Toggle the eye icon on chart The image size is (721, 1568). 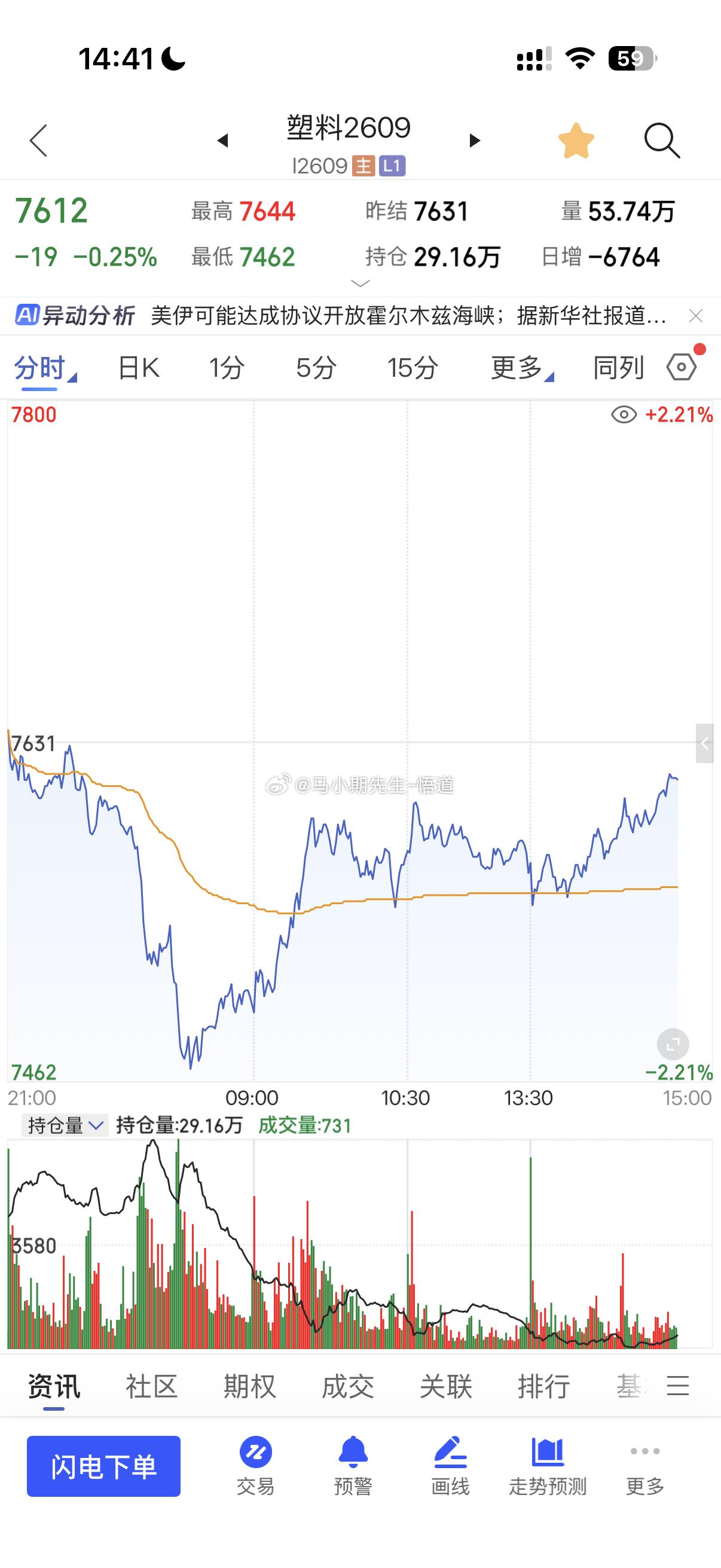tap(624, 414)
